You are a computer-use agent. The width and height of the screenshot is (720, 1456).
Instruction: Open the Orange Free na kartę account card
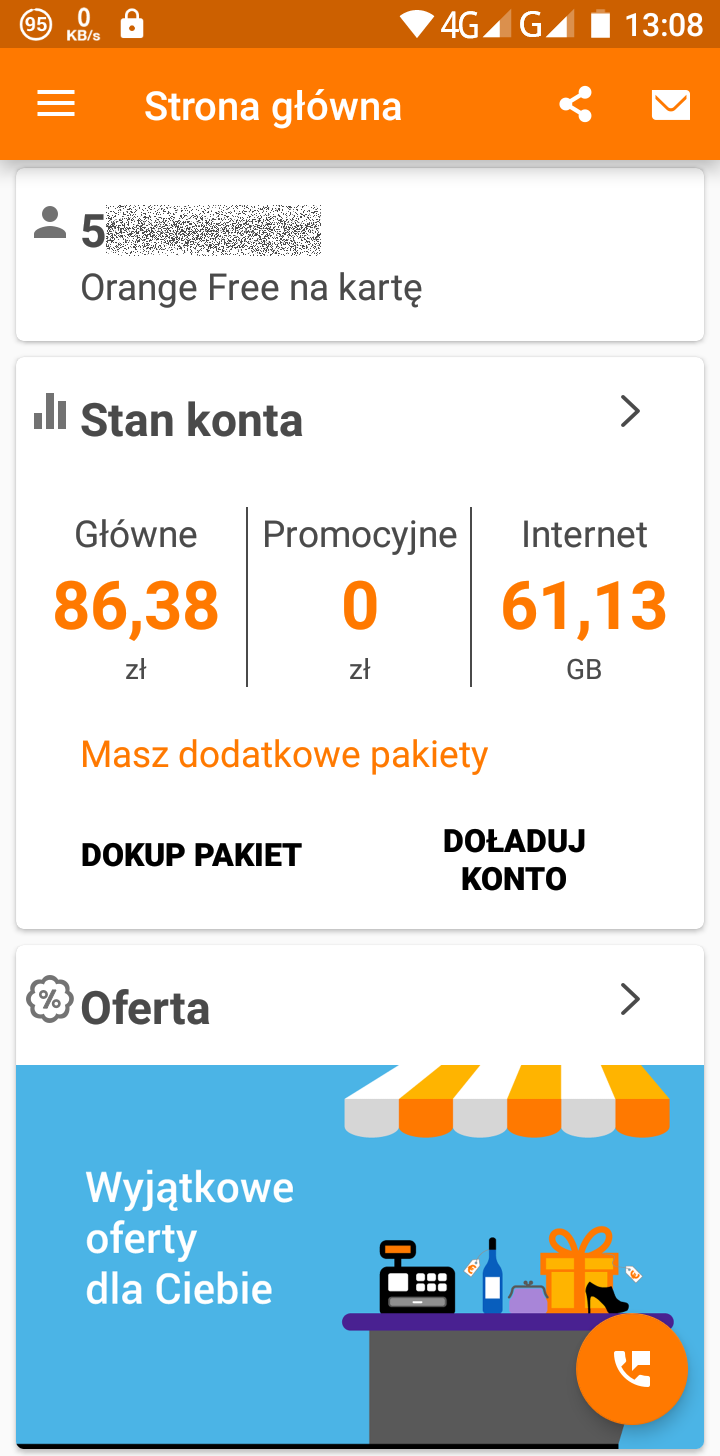pos(360,254)
